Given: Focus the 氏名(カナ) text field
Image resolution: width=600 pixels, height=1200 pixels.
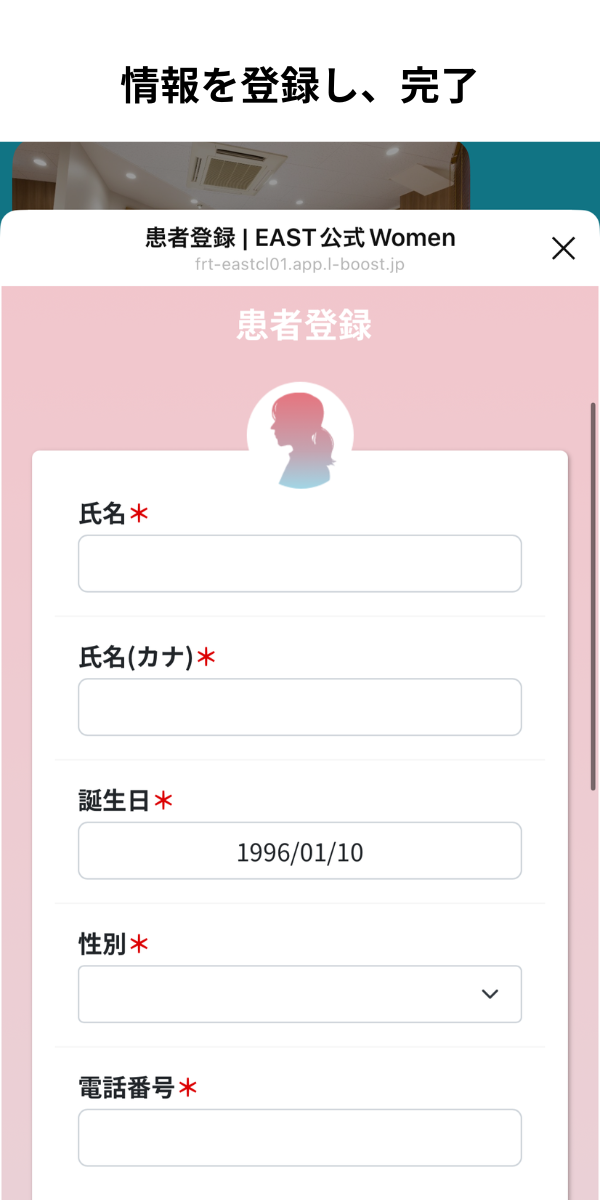Looking at the screenshot, I should (300, 707).
